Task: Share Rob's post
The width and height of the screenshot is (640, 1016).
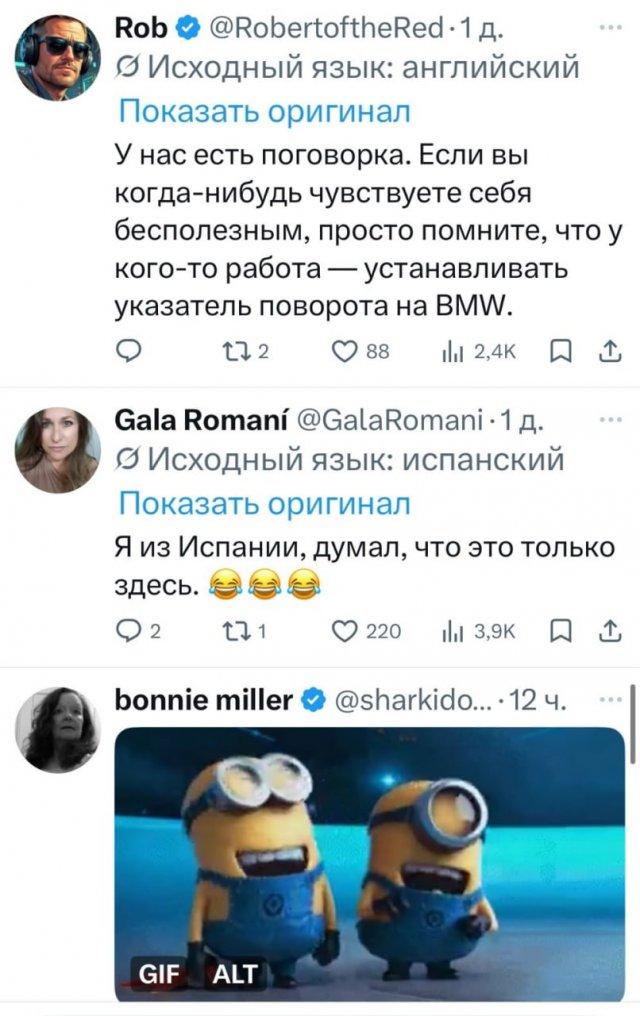Action: [x=608, y=350]
